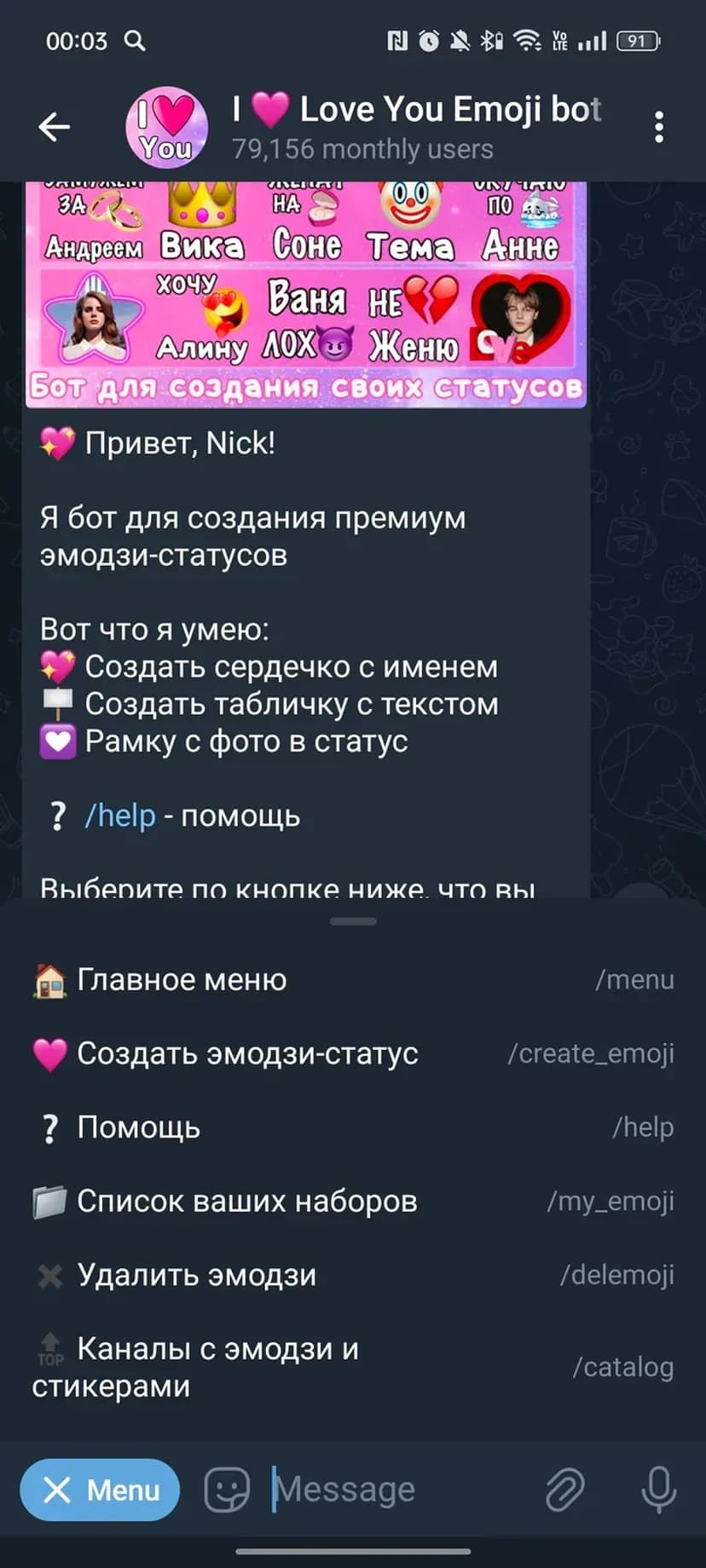Choose Удалить эмодзи command

353,1275
